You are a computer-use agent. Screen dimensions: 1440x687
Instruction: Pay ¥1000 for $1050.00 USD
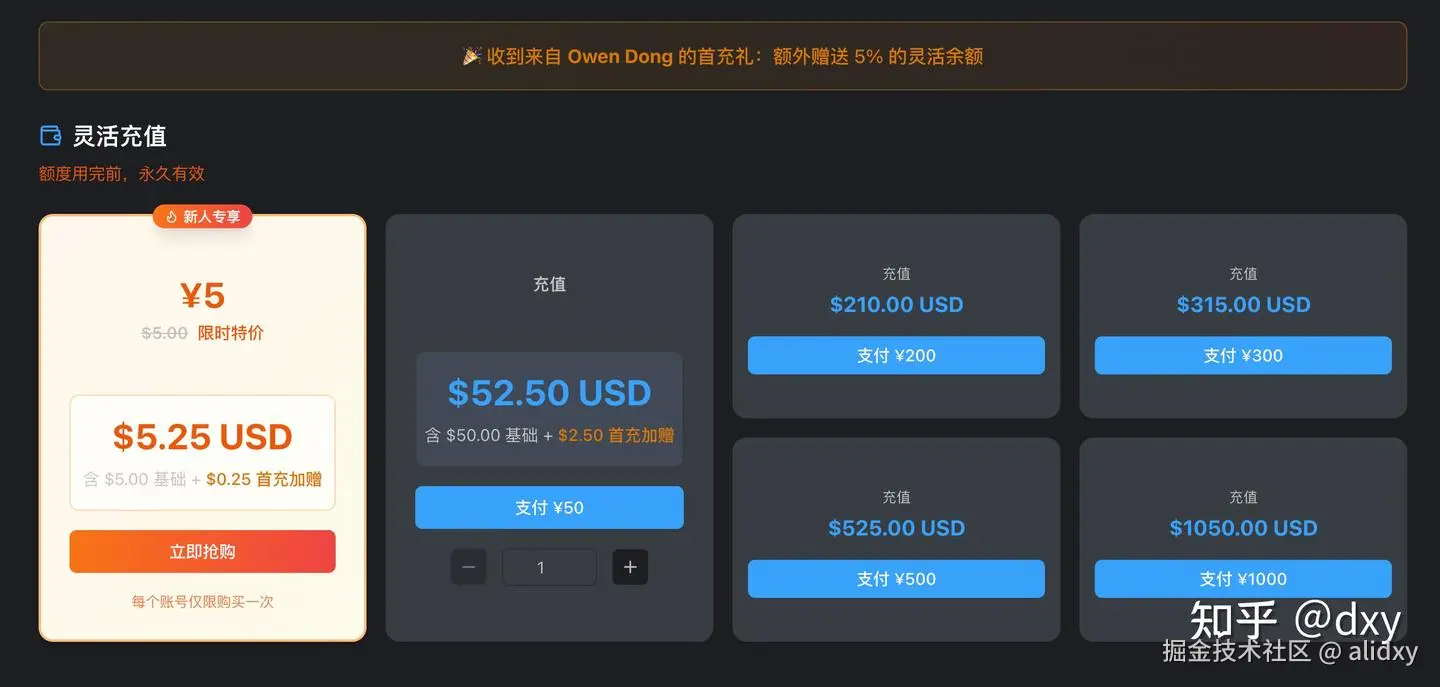click(1243, 579)
